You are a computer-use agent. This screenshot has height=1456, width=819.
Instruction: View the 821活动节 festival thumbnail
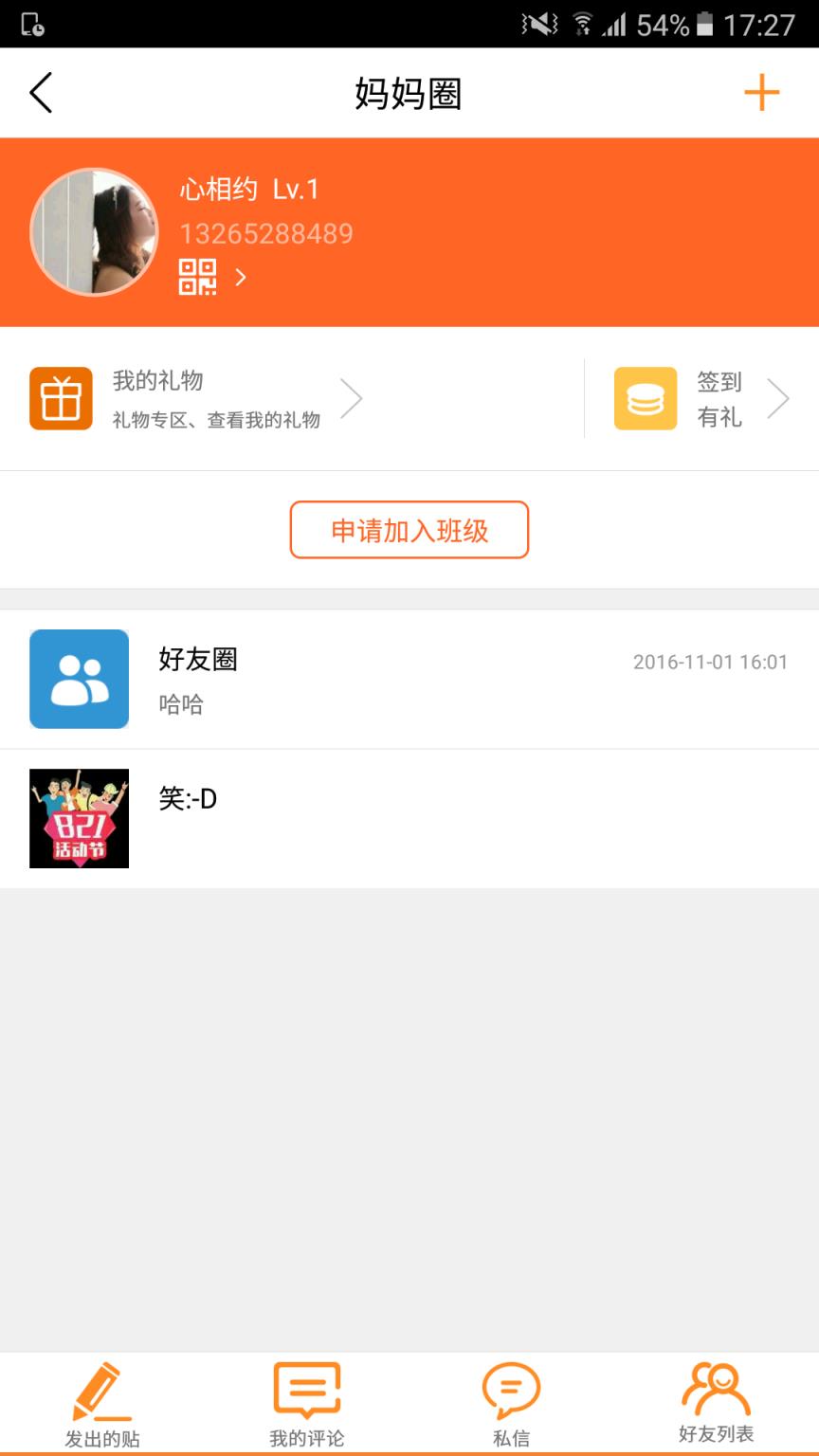coord(79,819)
